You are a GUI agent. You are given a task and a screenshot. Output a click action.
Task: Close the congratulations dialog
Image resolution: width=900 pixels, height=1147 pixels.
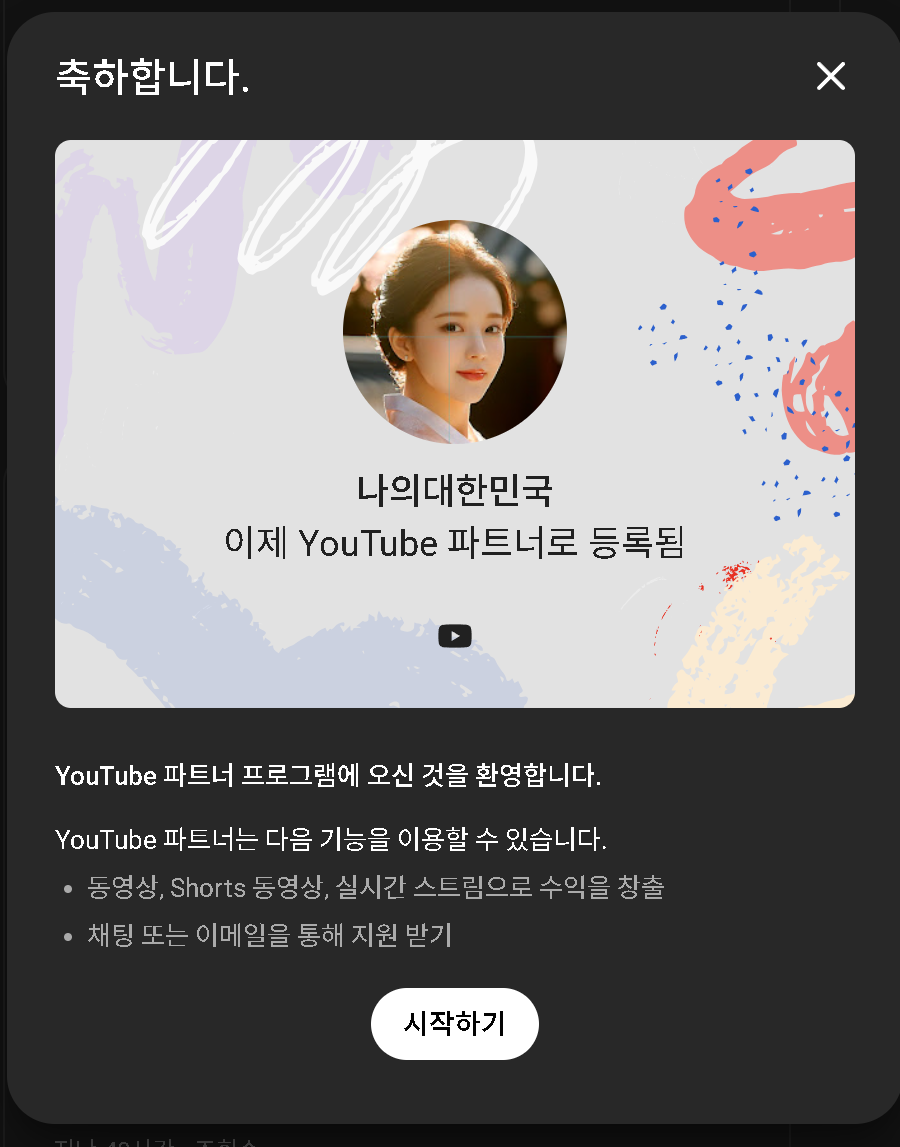point(830,76)
